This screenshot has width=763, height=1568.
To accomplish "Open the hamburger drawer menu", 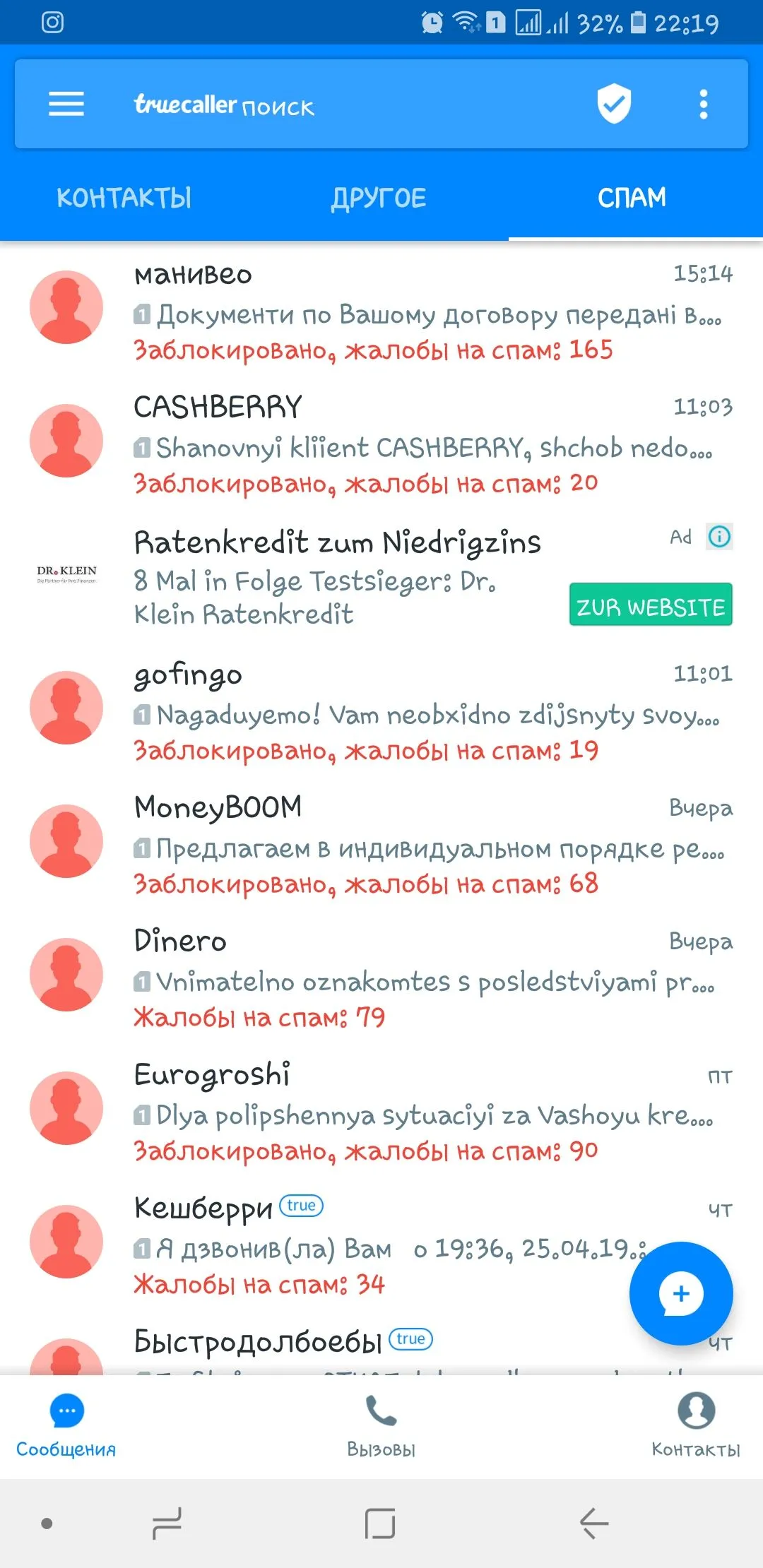I will pyautogui.click(x=66, y=105).
